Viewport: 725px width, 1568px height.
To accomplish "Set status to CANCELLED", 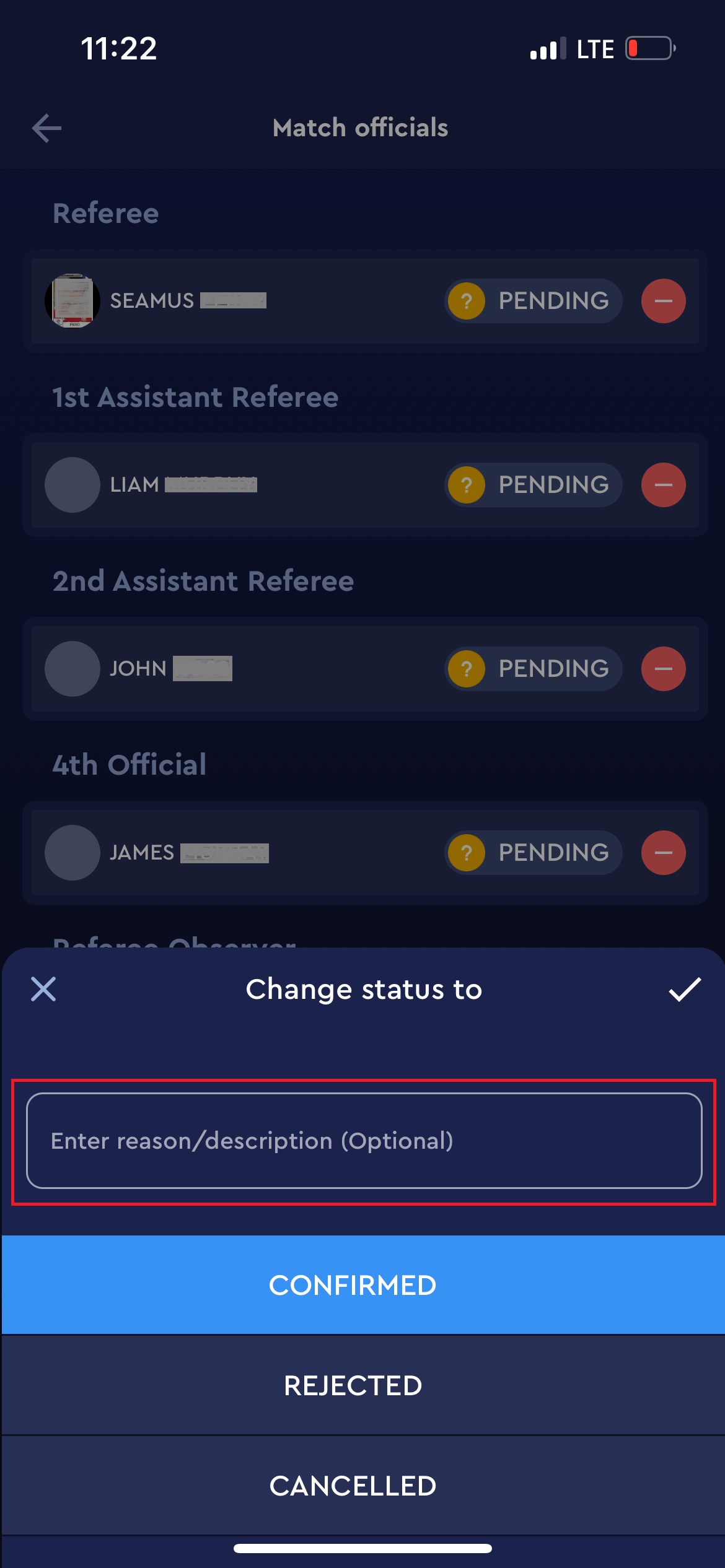I will tap(362, 1486).
